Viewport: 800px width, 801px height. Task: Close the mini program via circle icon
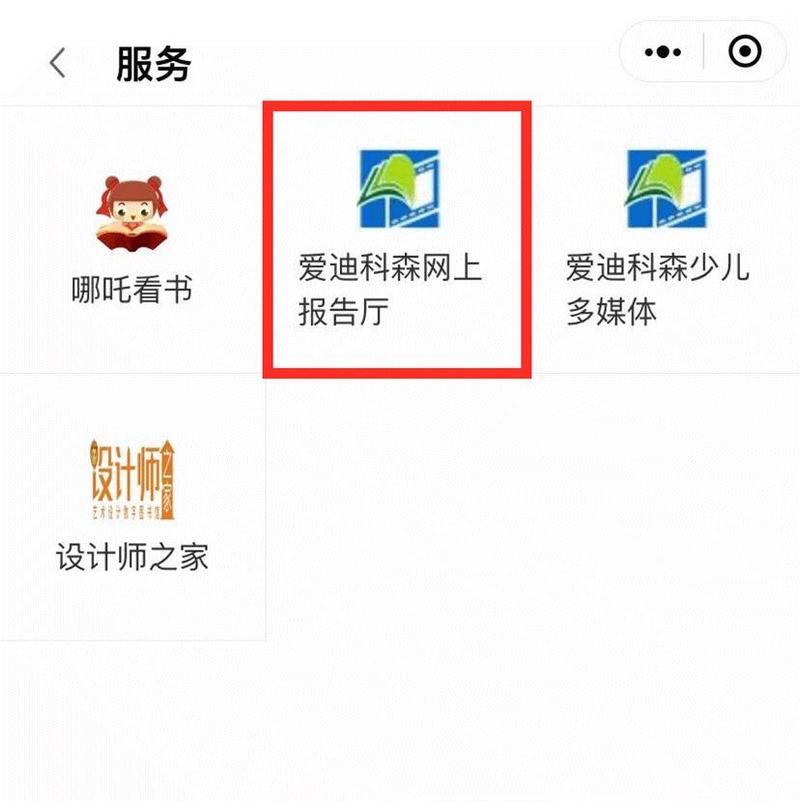pos(744,51)
